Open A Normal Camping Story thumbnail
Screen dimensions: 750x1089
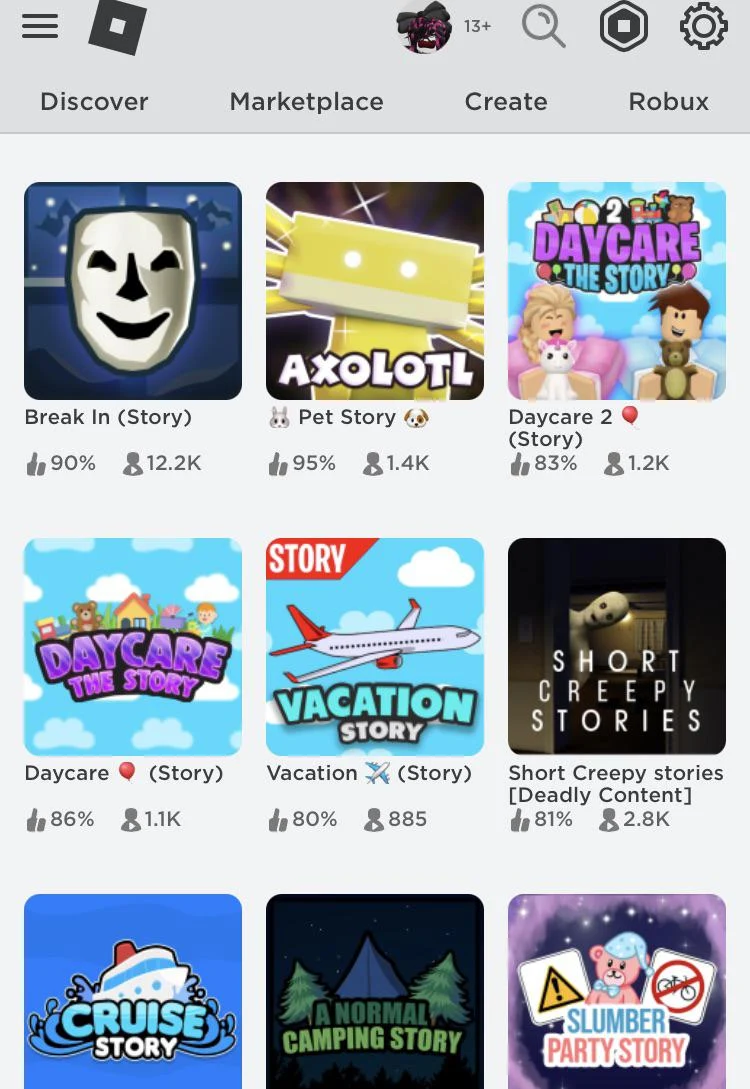(x=374, y=990)
